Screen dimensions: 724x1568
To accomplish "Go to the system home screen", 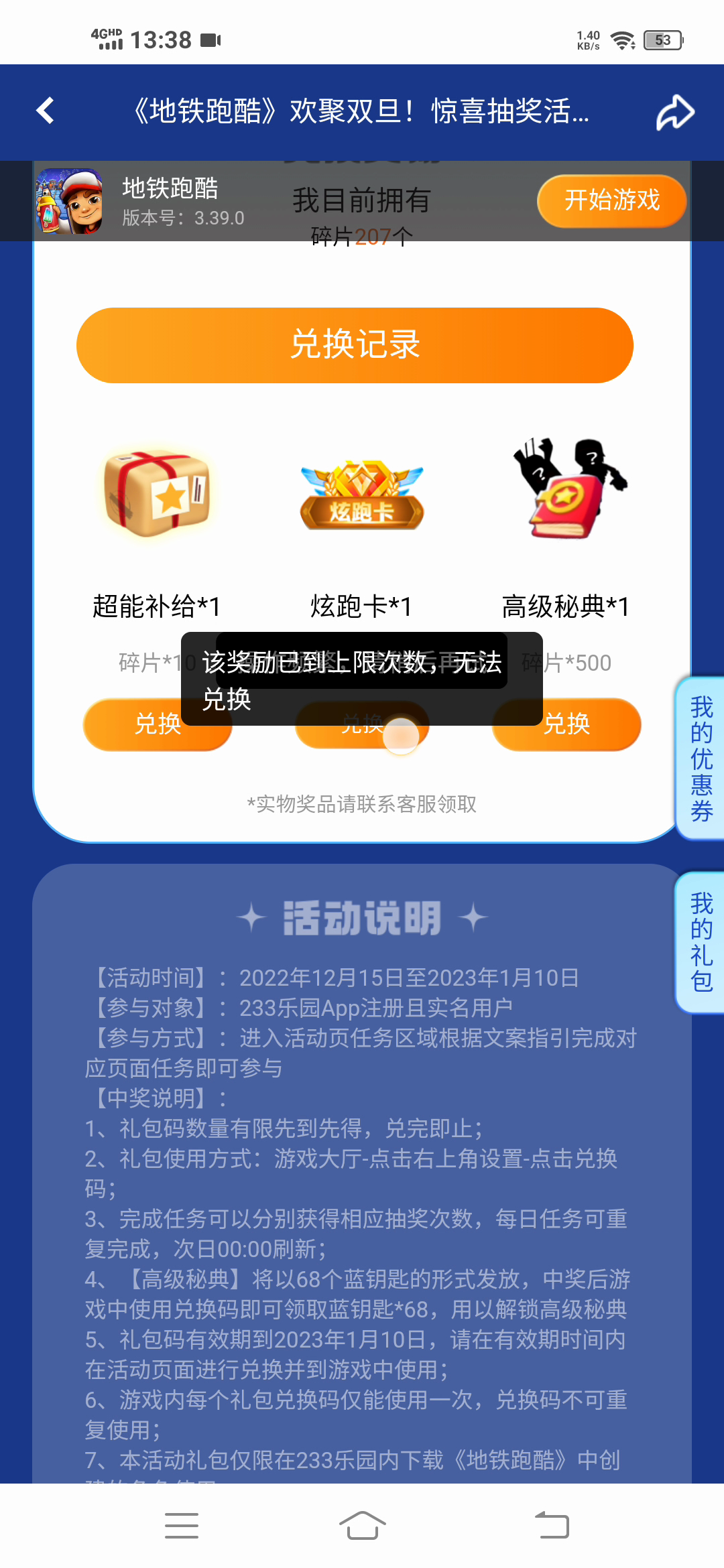I will 362,1525.
